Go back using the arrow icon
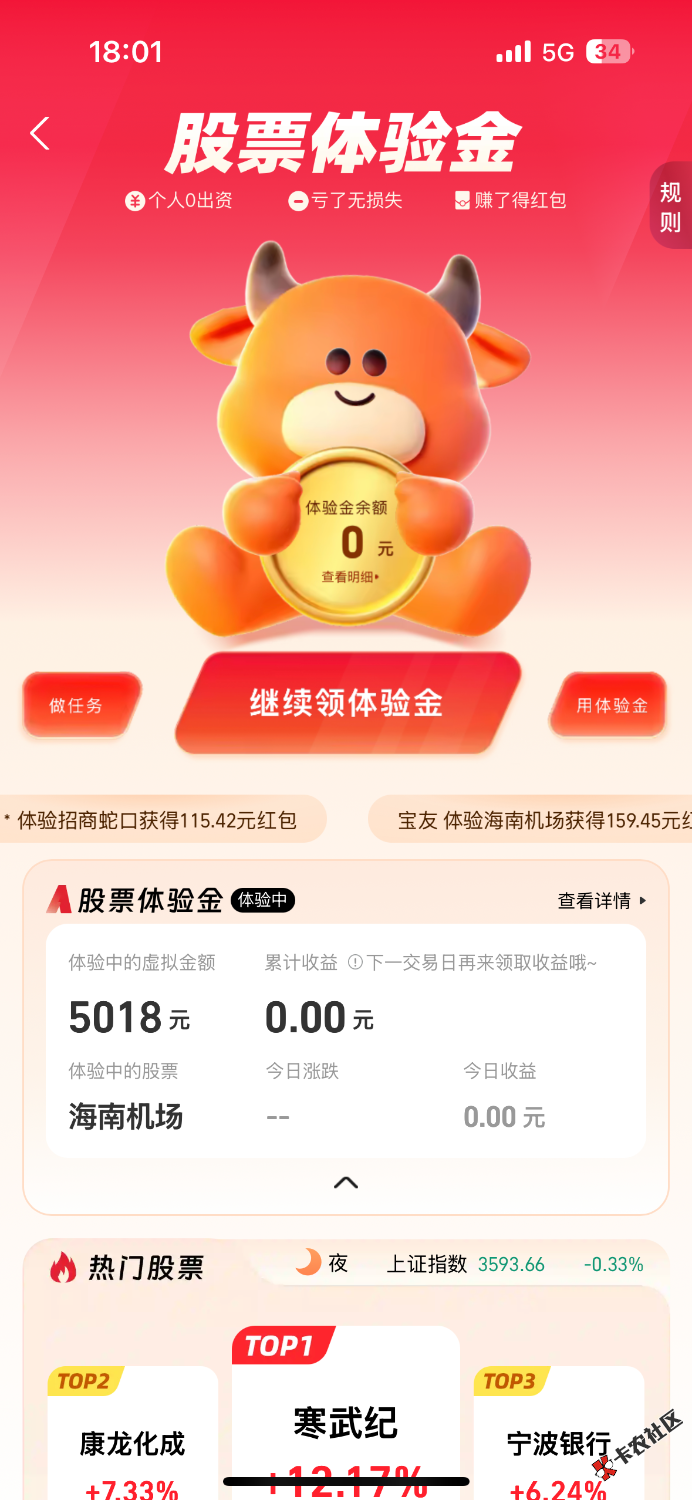This screenshot has height=1500, width=692. [x=40, y=133]
